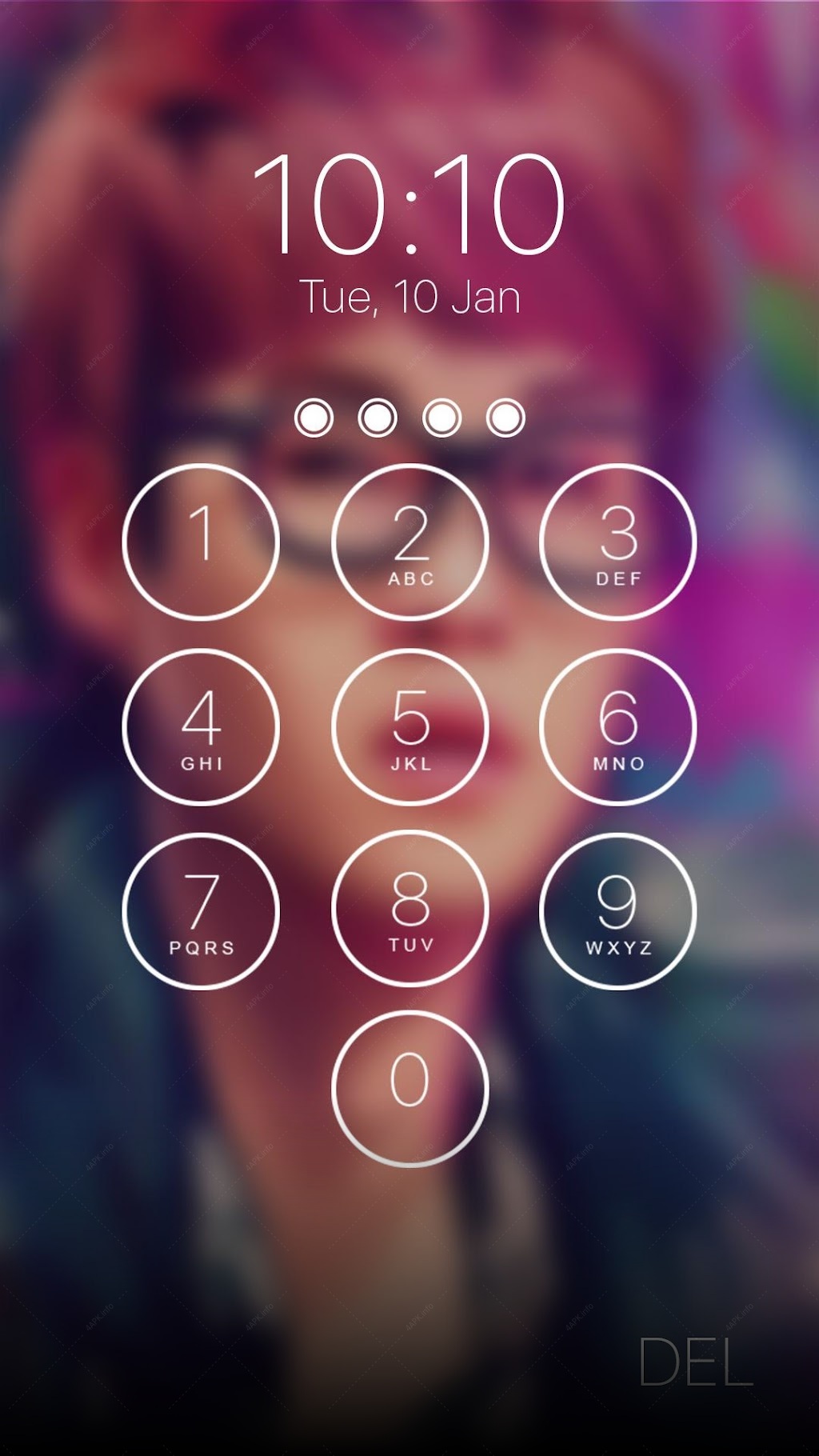Viewport: 819px width, 1456px height.
Task: Tap the 7 PQRS key
Action: click(201, 911)
